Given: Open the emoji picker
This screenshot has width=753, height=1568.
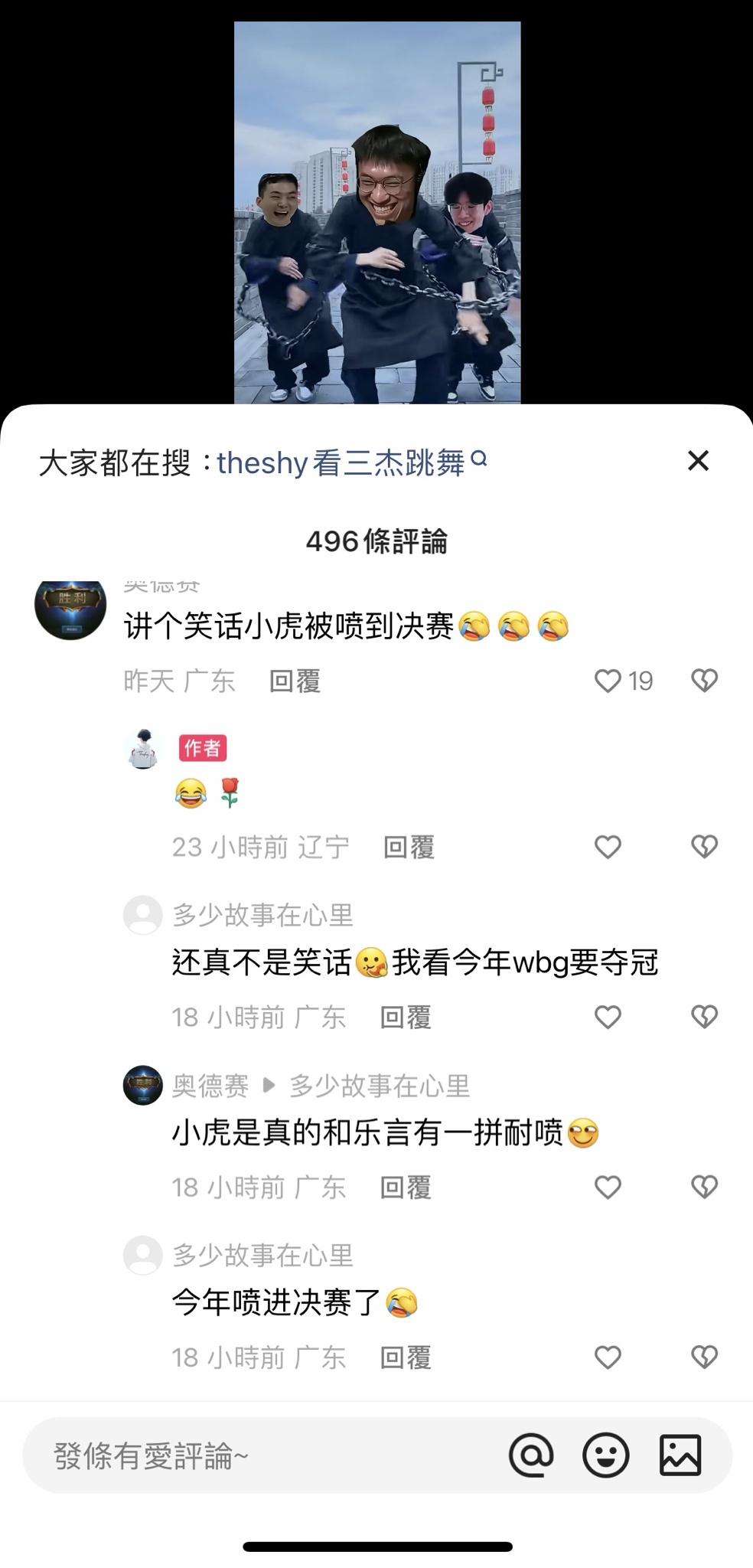Looking at the screenshot, I should pos(605,1455).
